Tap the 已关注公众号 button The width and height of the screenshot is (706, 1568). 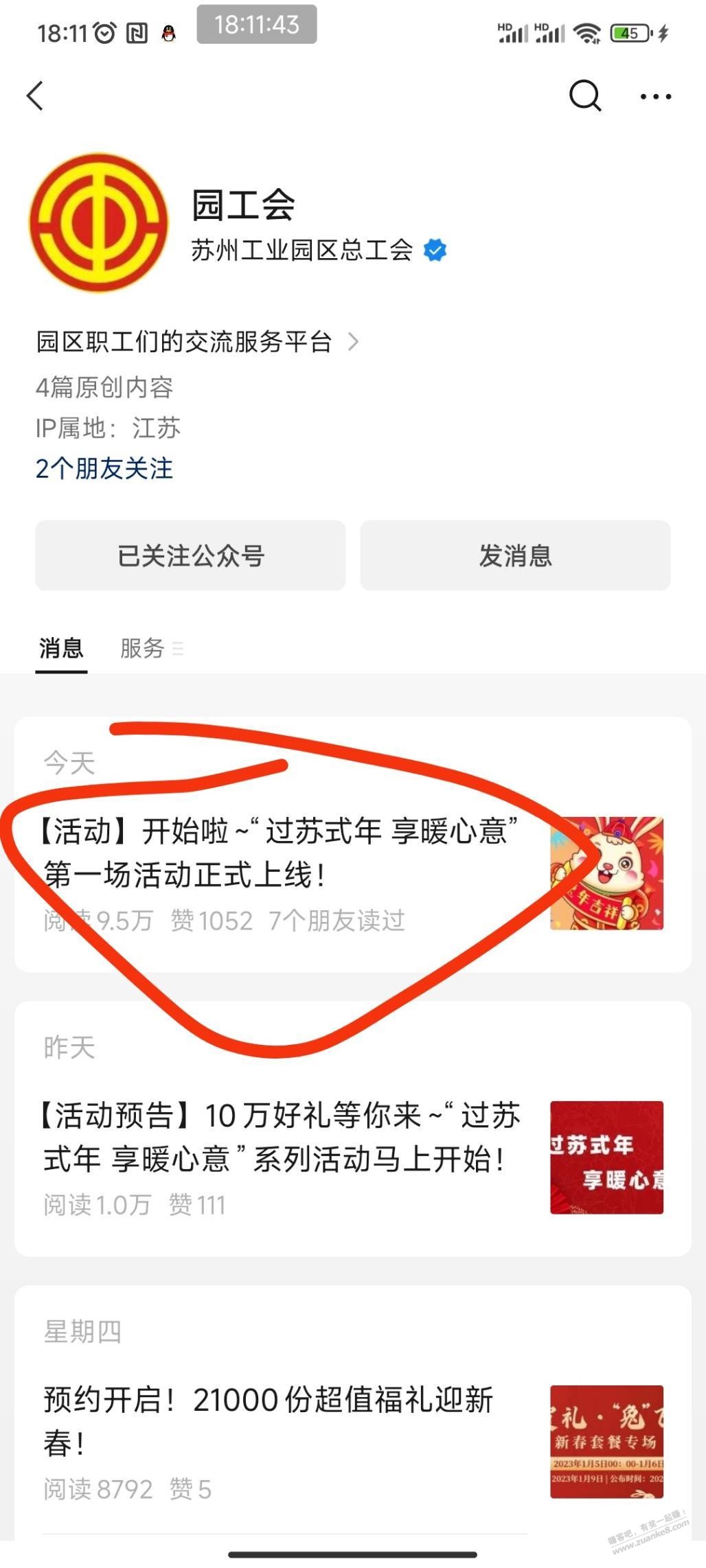[x=190, y=555]
